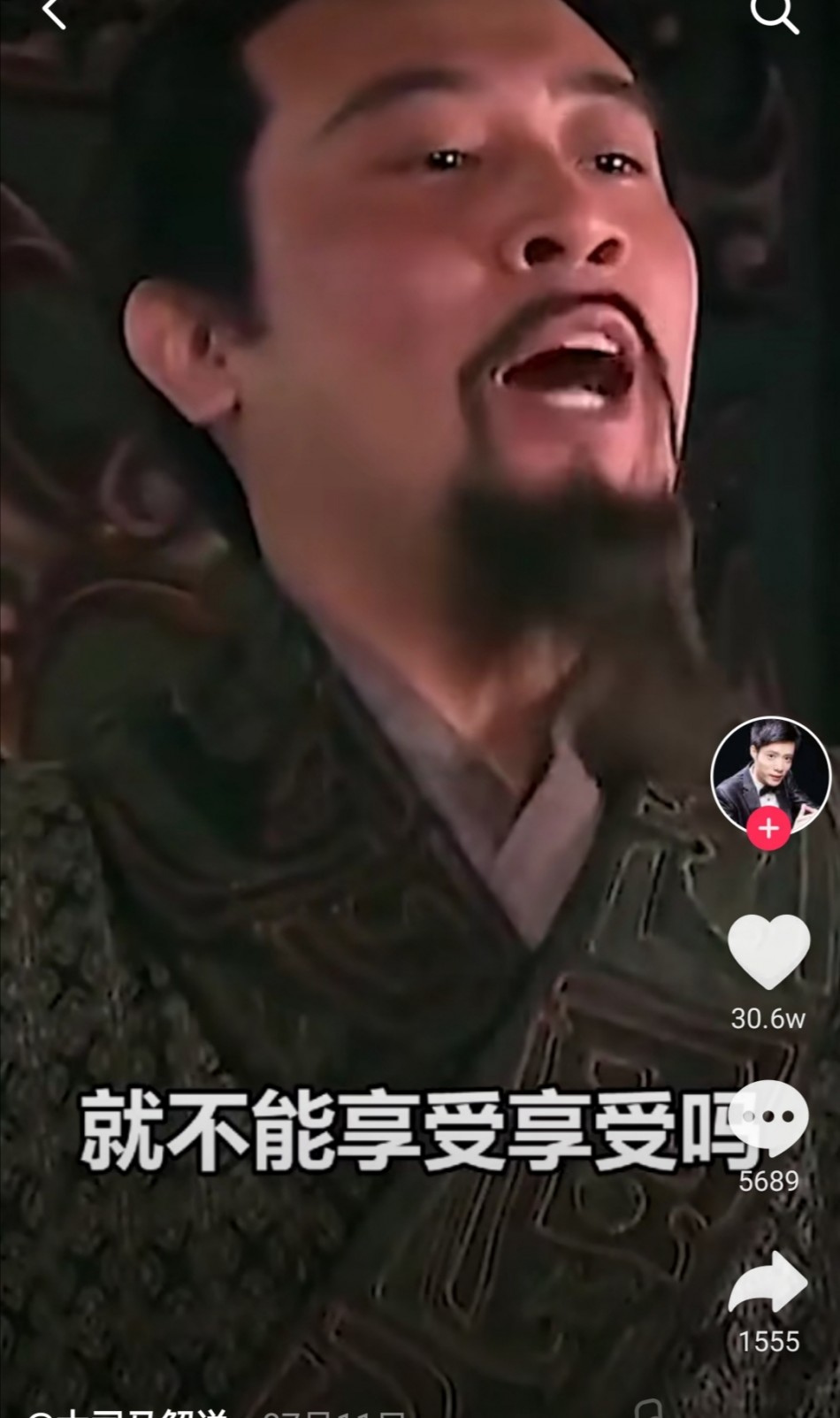Open the search magnifier icon
The width and height of the screenshot is (840, 1418).
[x=773, y=14]
